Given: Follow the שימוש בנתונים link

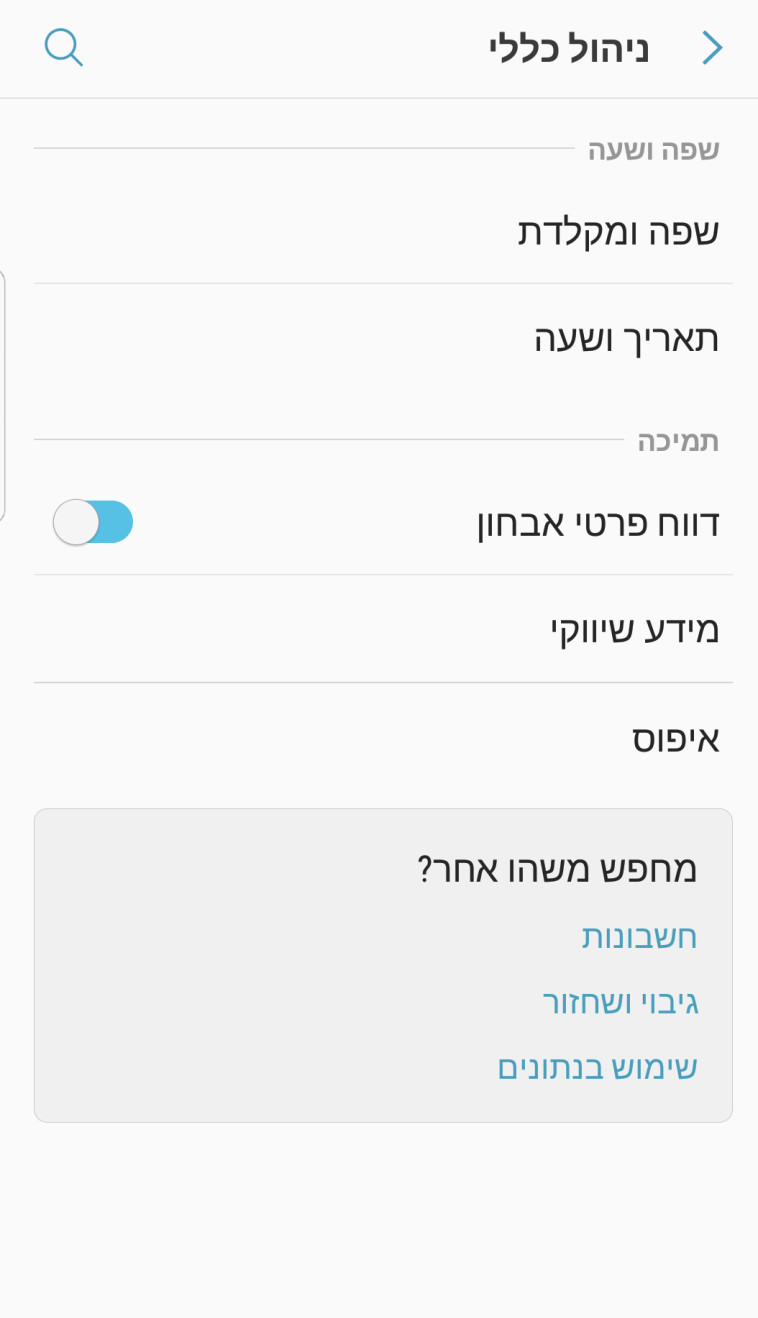Looking at the screenshot, I should coord(597,1067).
